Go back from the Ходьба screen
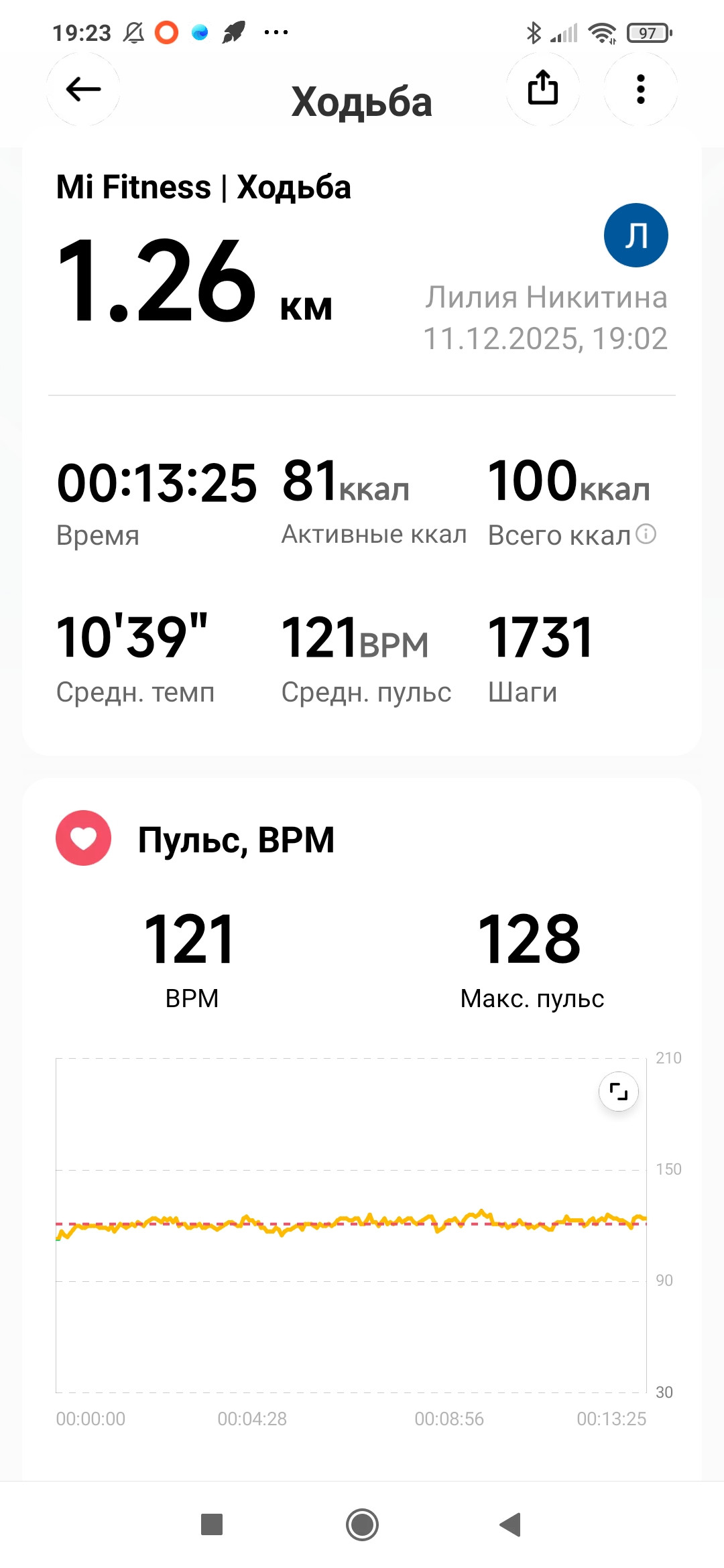 point(83,89)
